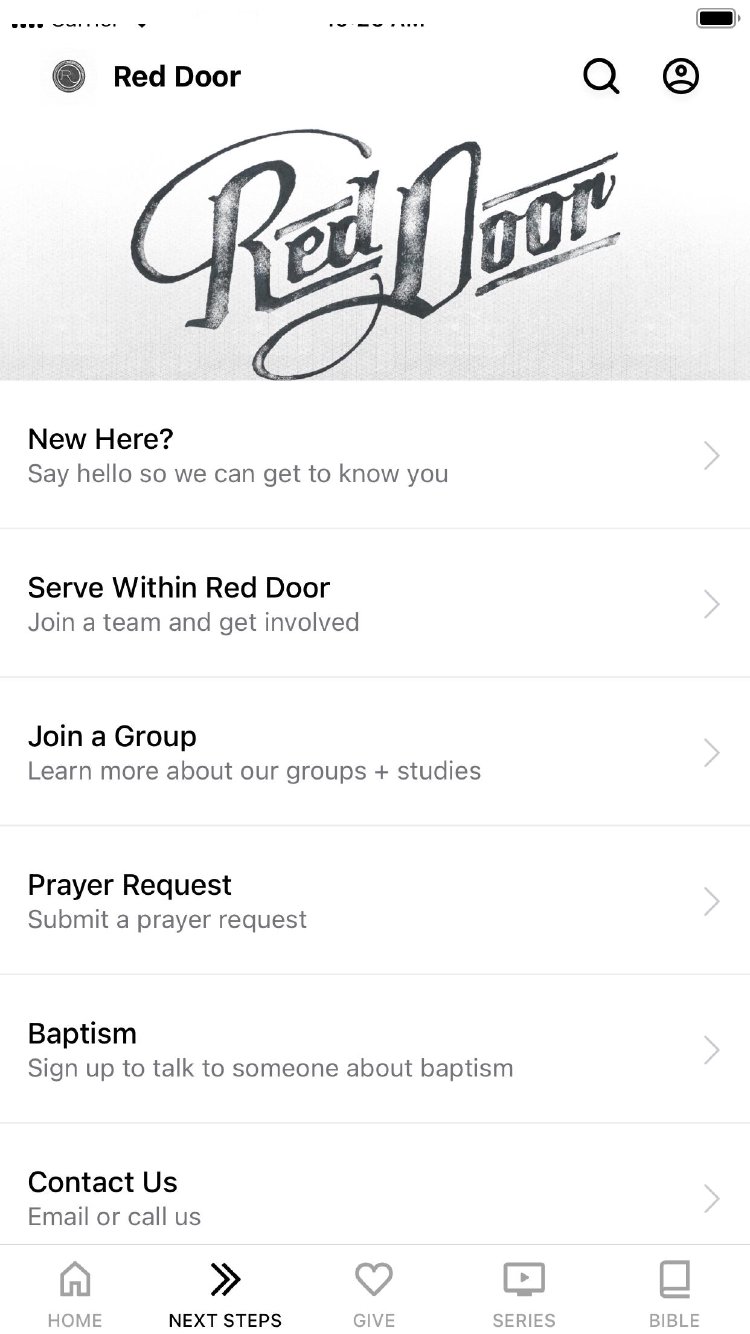Open Contact Us

(x=375, y=1197)
